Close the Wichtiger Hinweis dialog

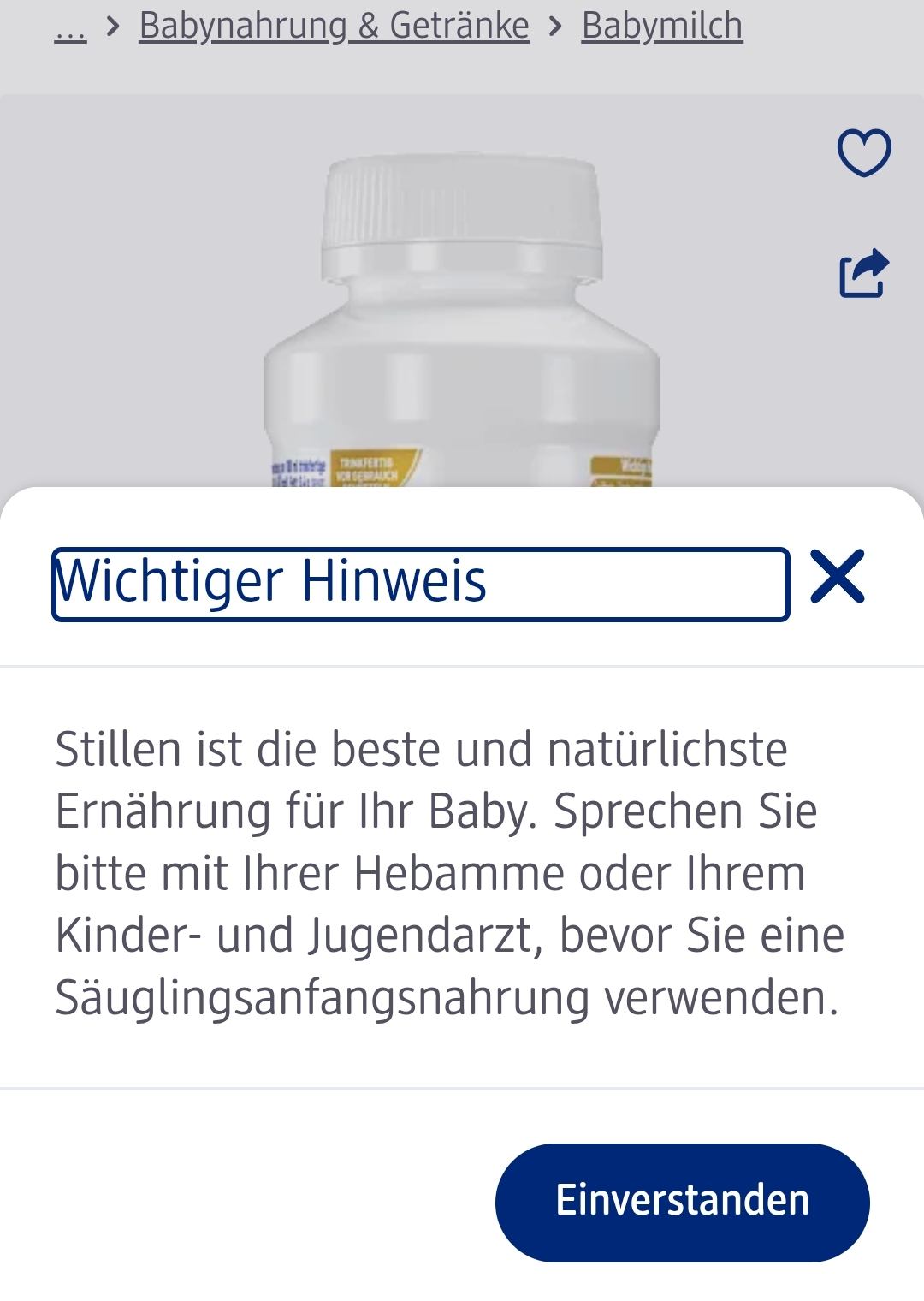(x=837, y=577)
